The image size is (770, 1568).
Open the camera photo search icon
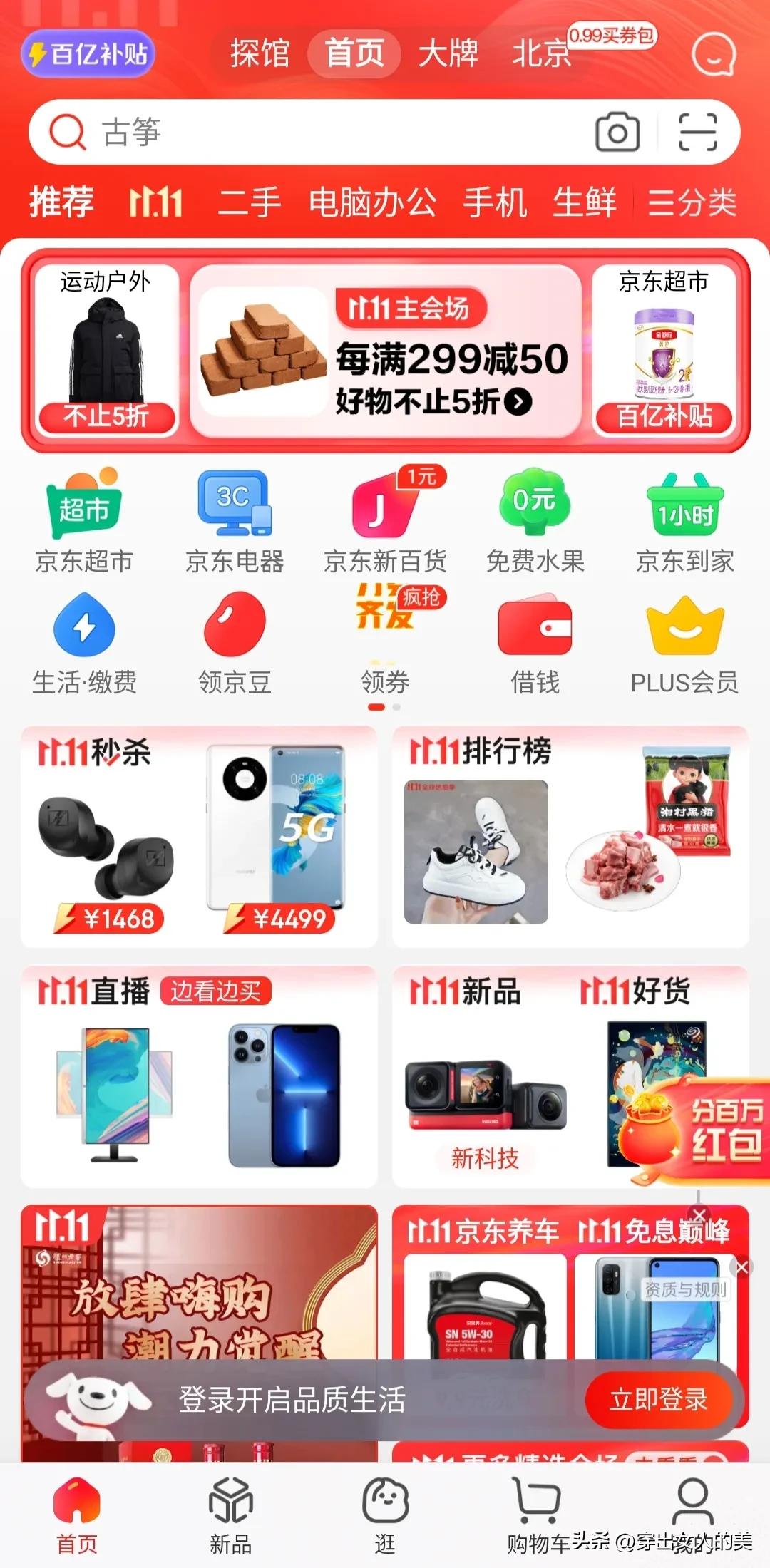coord(617,133)
